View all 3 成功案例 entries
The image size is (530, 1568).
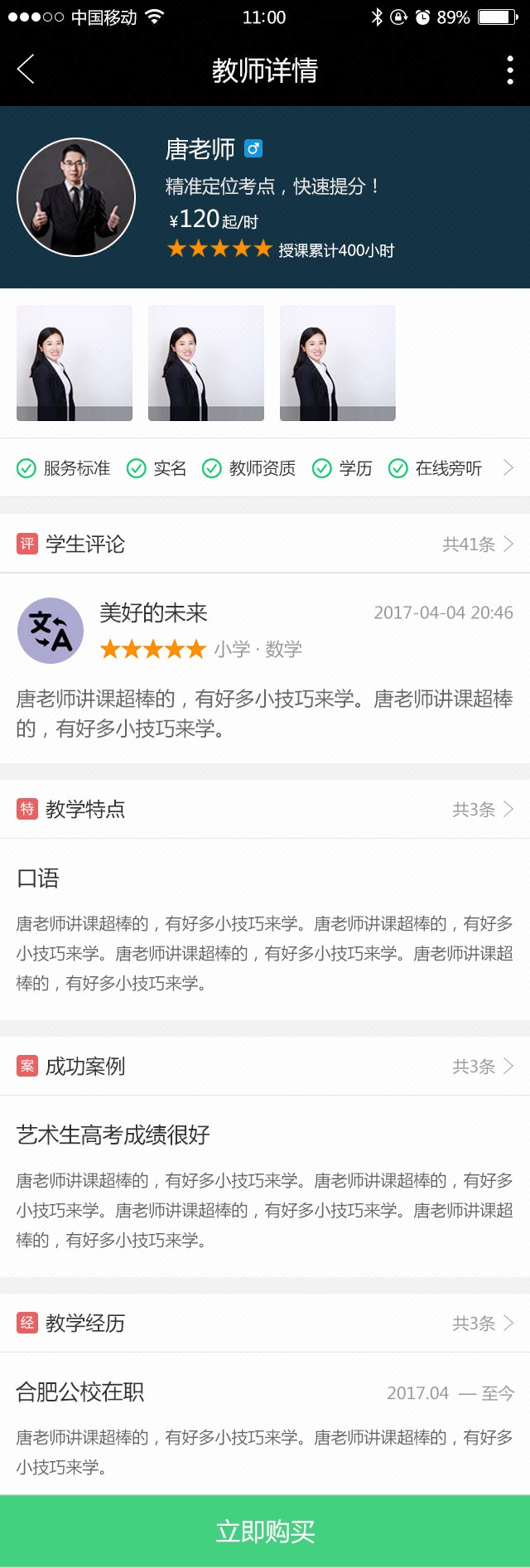[483, 1066]
